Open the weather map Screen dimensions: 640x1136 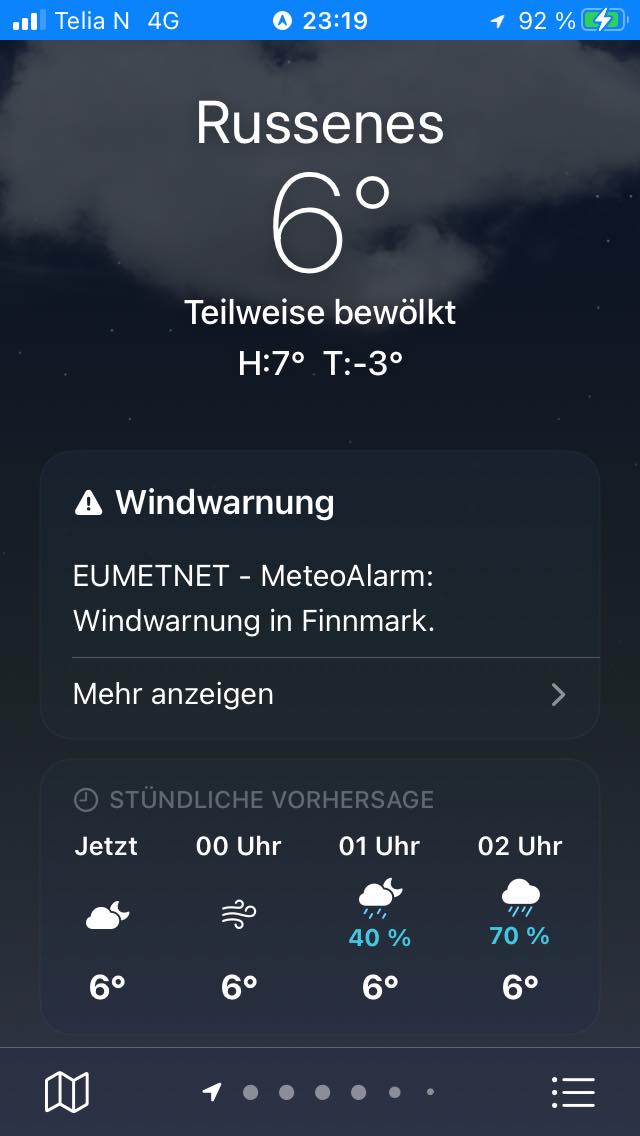coord(67,1092)
